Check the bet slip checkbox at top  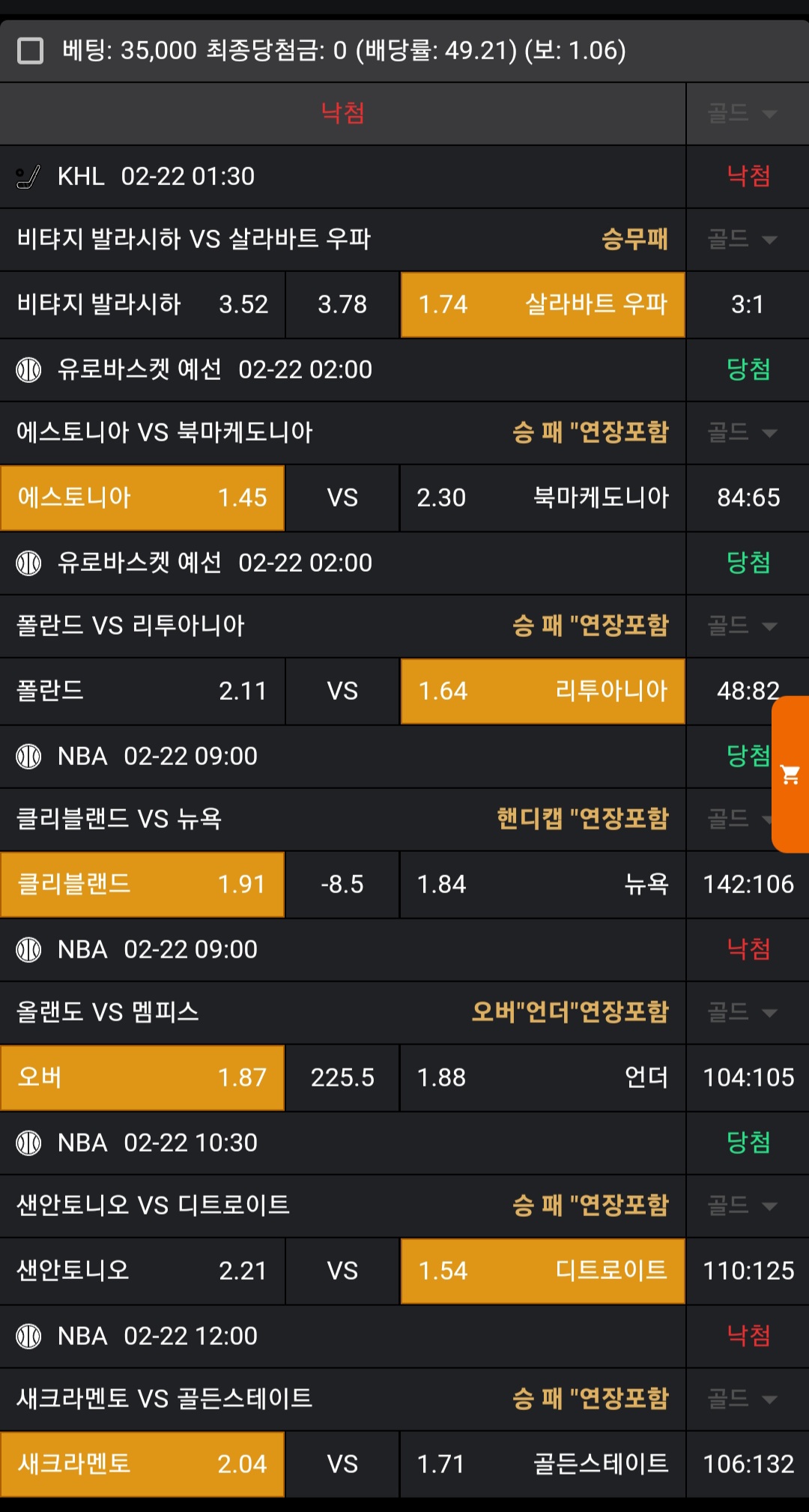click(31, 51)
